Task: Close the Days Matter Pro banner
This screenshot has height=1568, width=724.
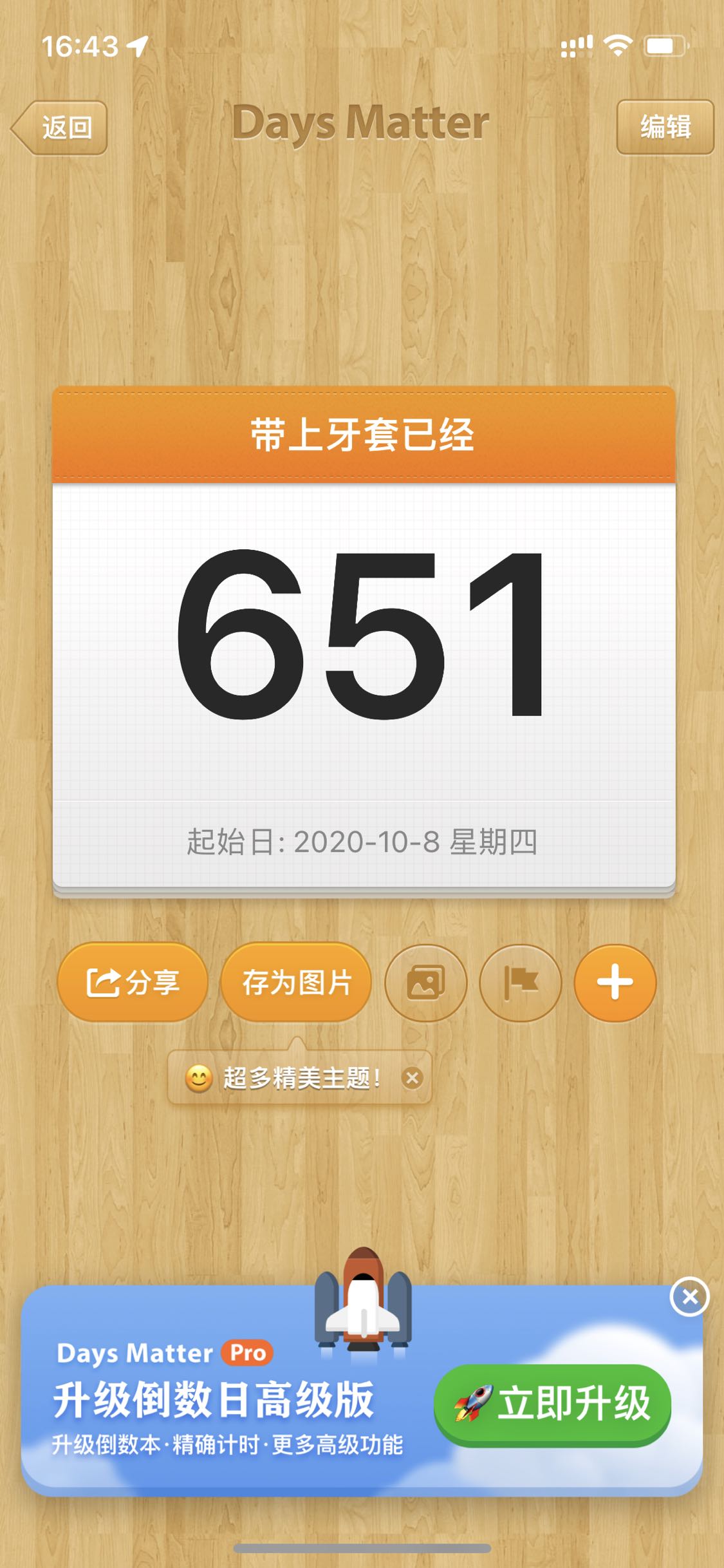Action: click(689, 1297)
